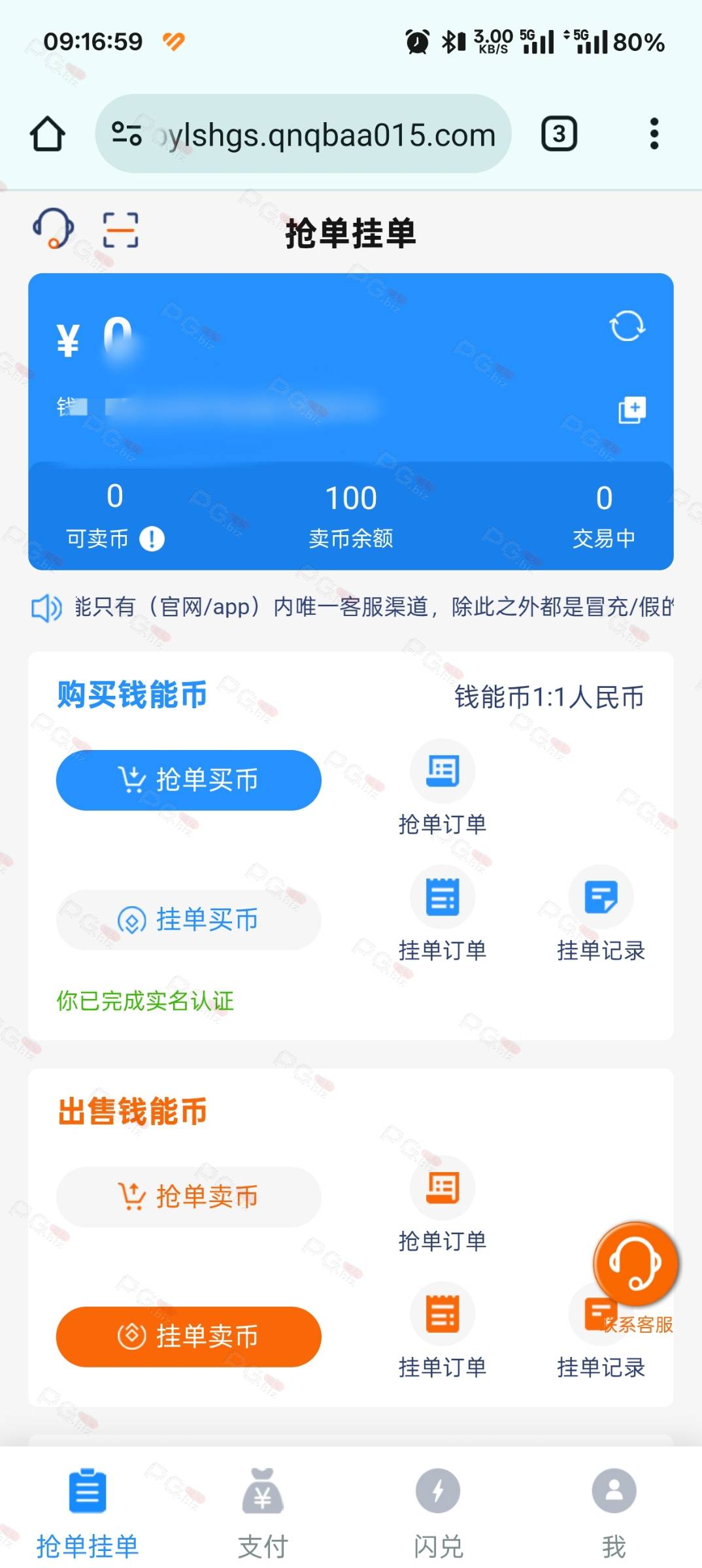Open the customer service headset icon

point(53,229)
